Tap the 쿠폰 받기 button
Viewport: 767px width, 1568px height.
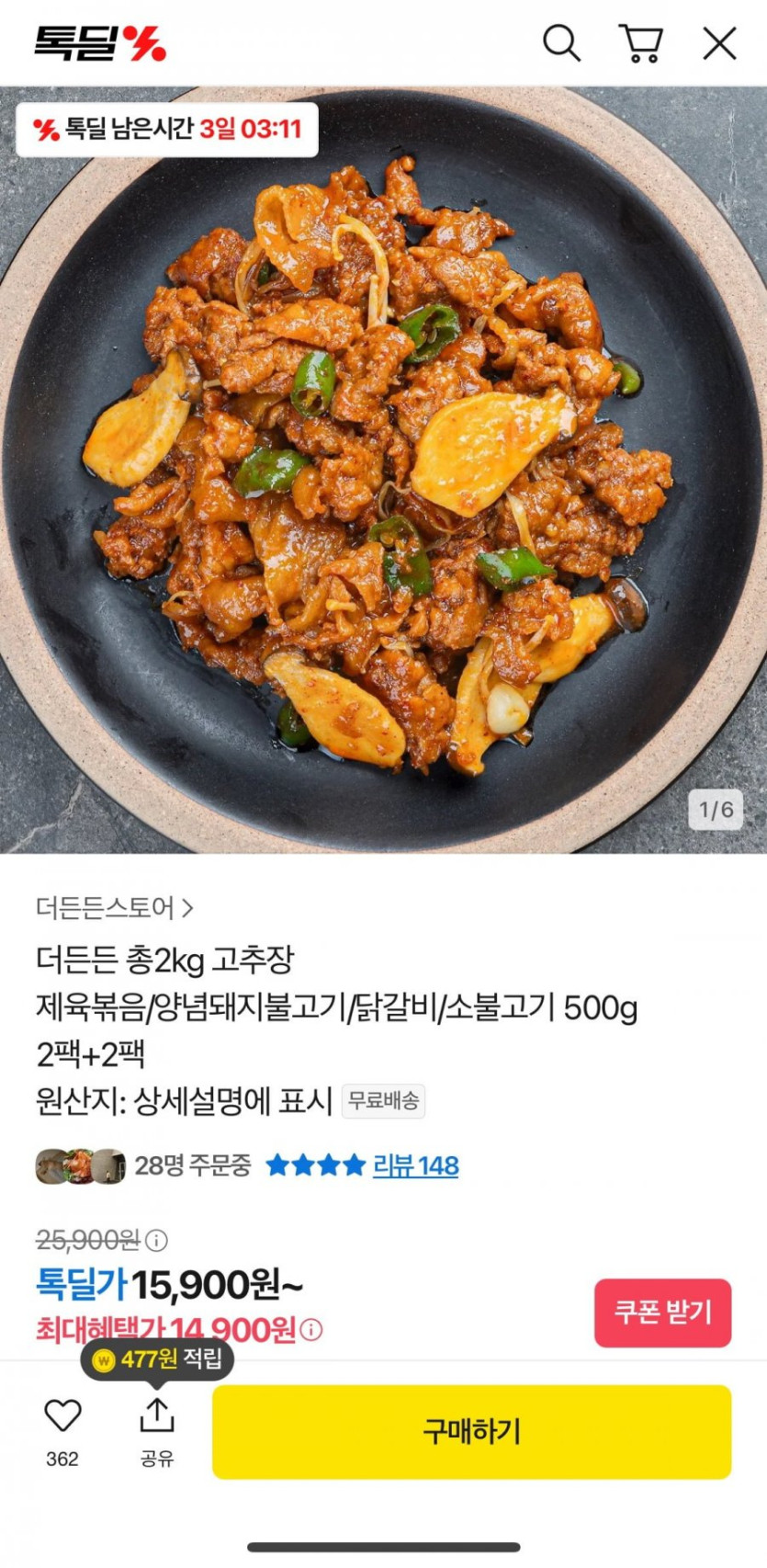[x=662, y=1312]
